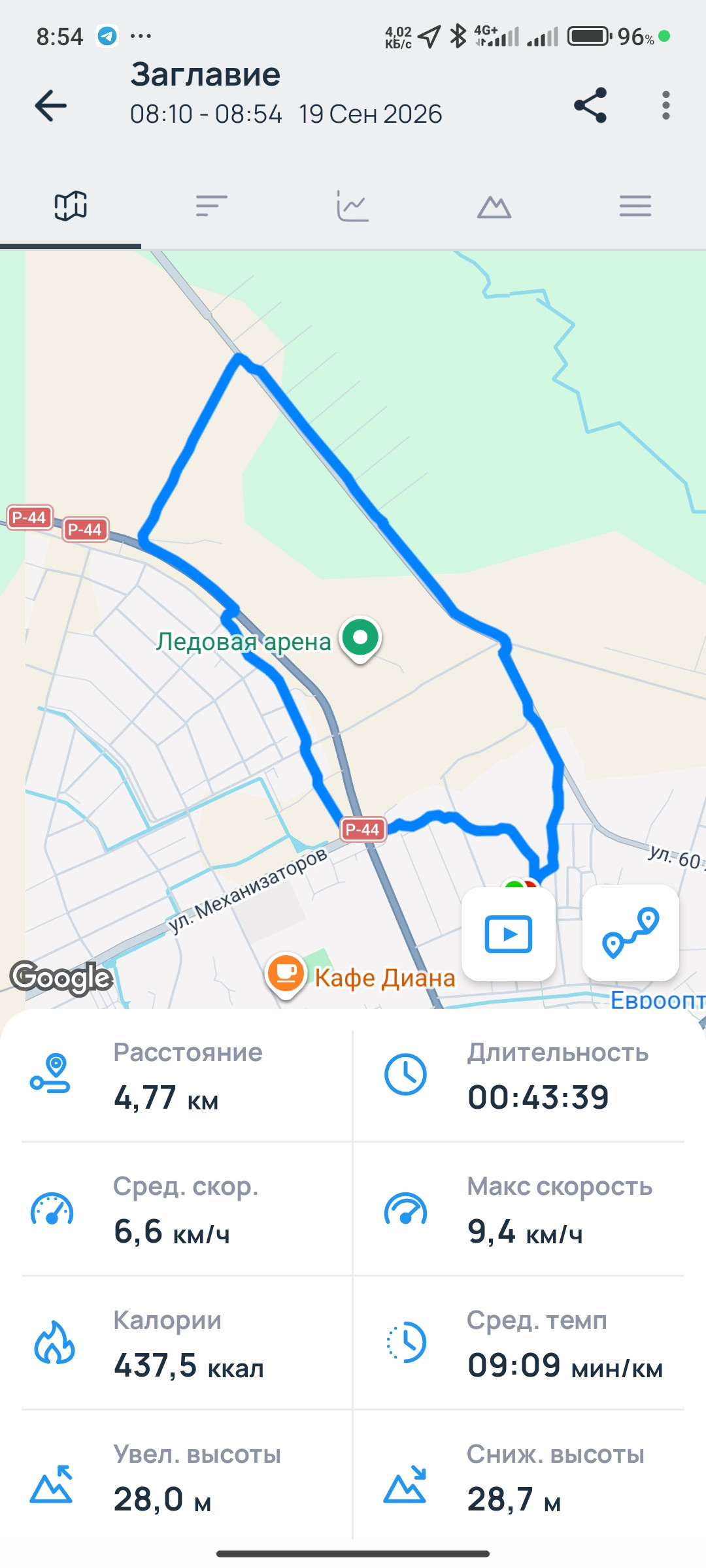Image resolution: width=706 pixels, height=1568 pixels.
Task: Select the three-lines list tab
Action: coord(635,206)
